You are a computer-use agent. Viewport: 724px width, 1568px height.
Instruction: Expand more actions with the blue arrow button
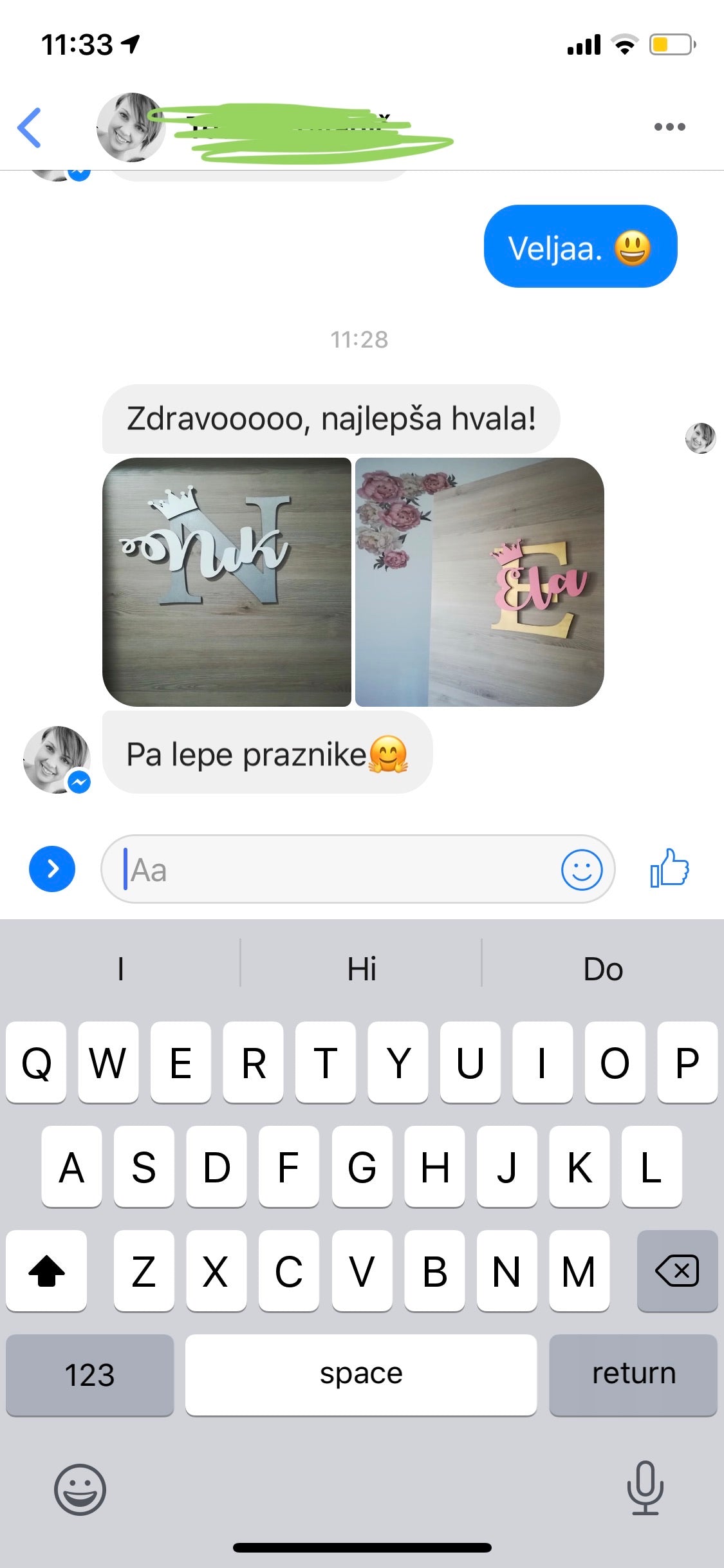point(52,869)
